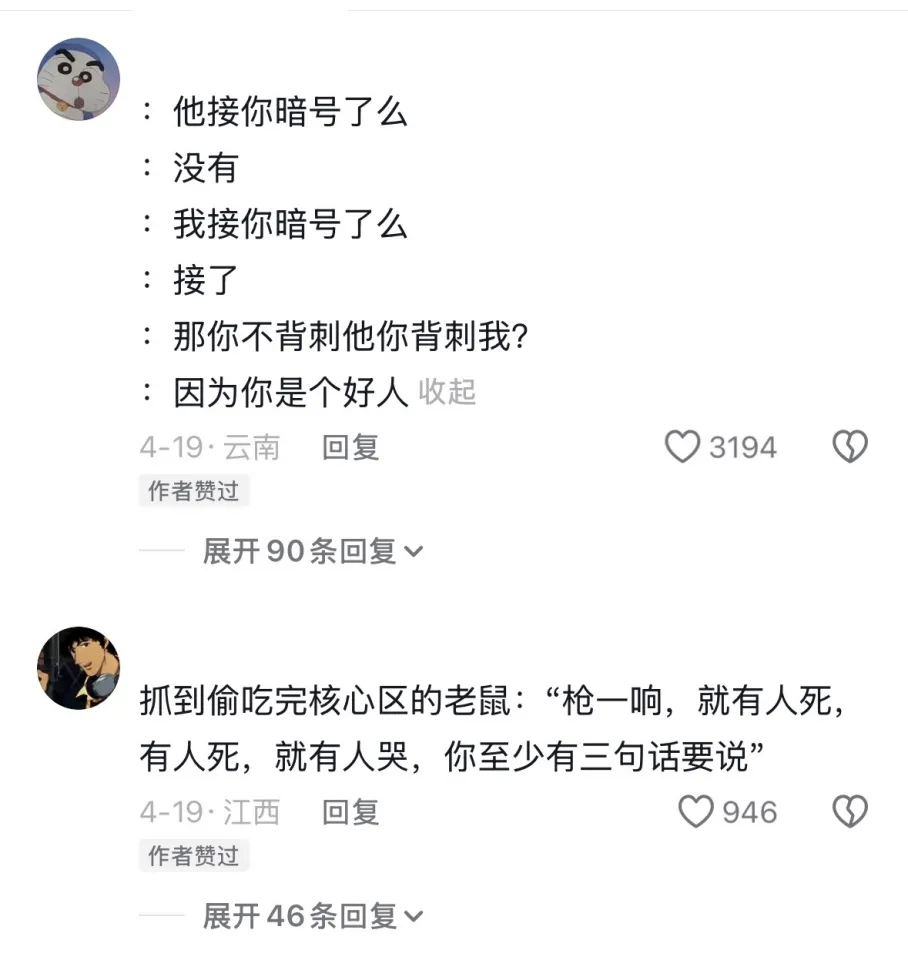Viewport: 908px width, 970px height.
Task: Like the comment with 3194 likes
Action: 682,447
